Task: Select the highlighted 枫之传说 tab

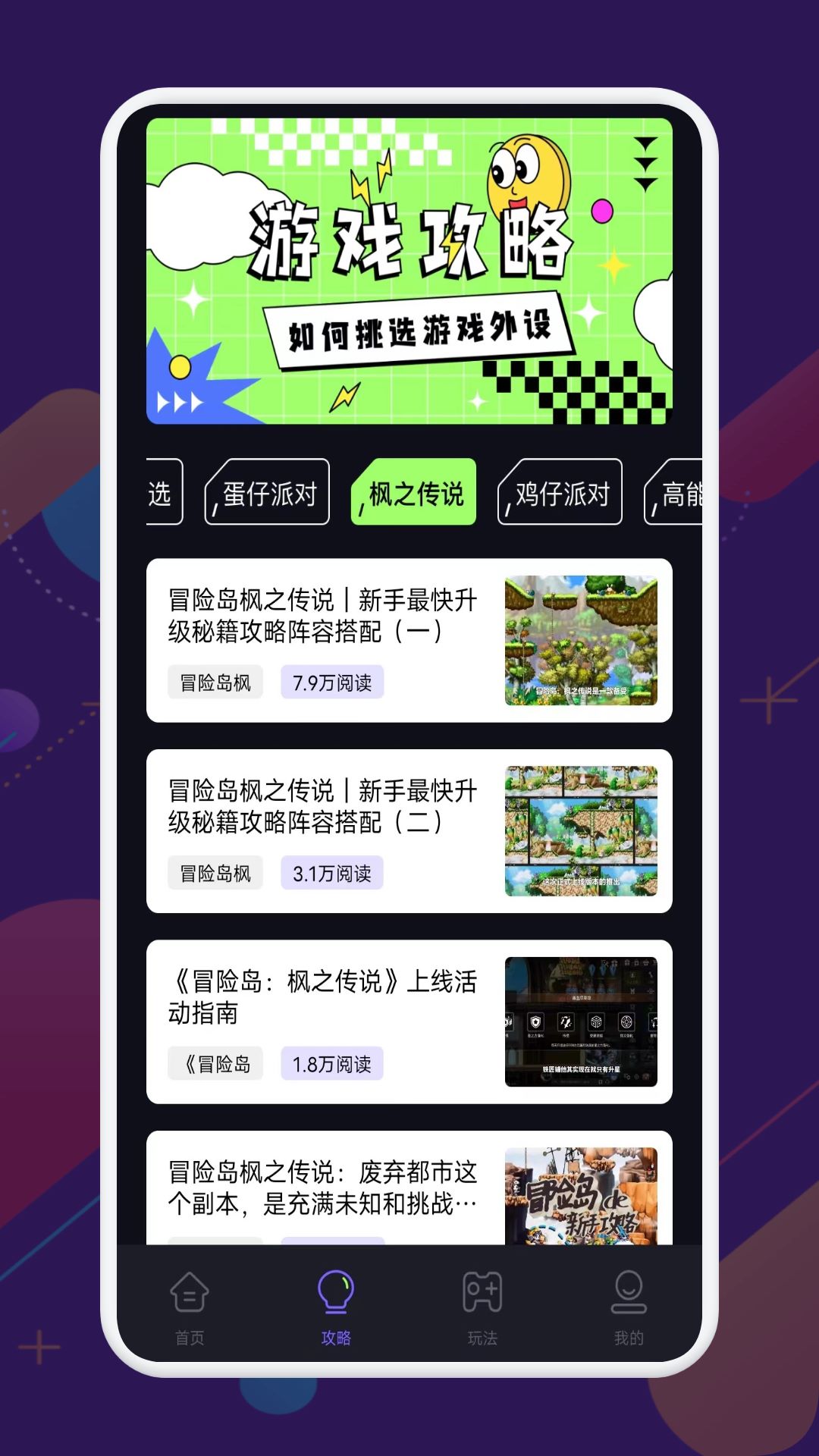Action: [414, 491]
